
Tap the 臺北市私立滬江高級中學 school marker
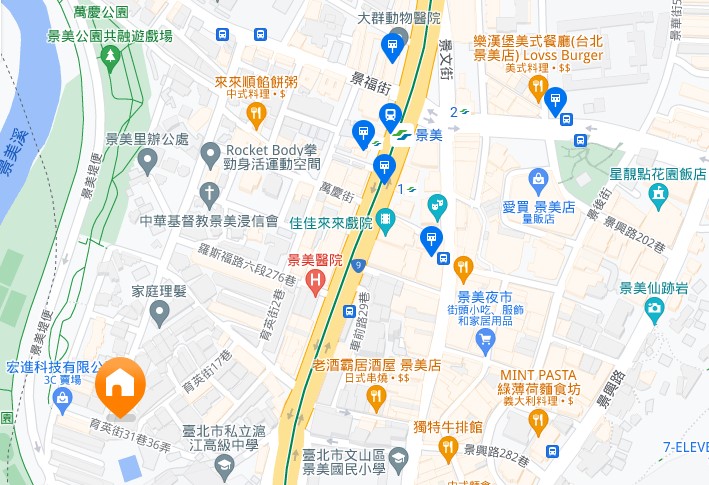tap(224, 464)
